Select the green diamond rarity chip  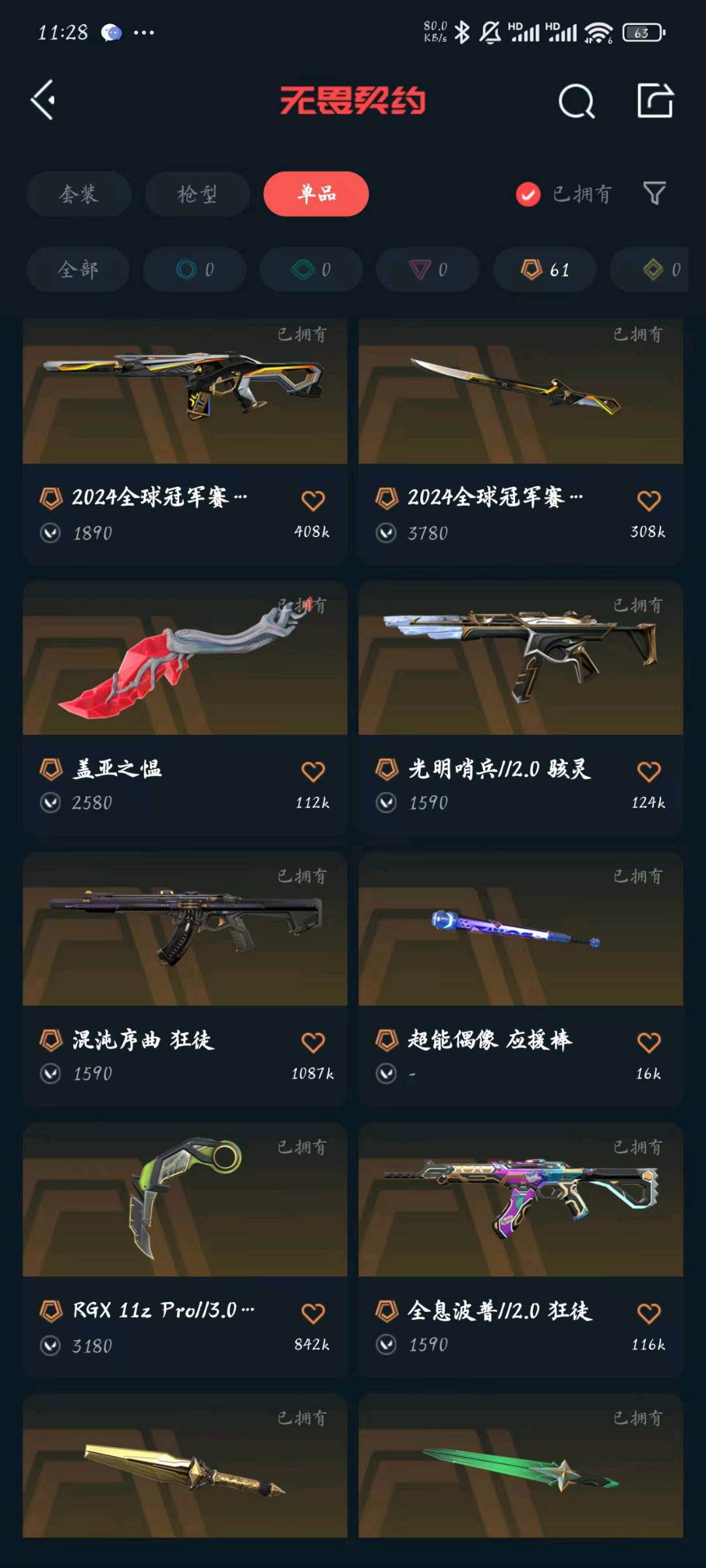(x=311, y=269)
